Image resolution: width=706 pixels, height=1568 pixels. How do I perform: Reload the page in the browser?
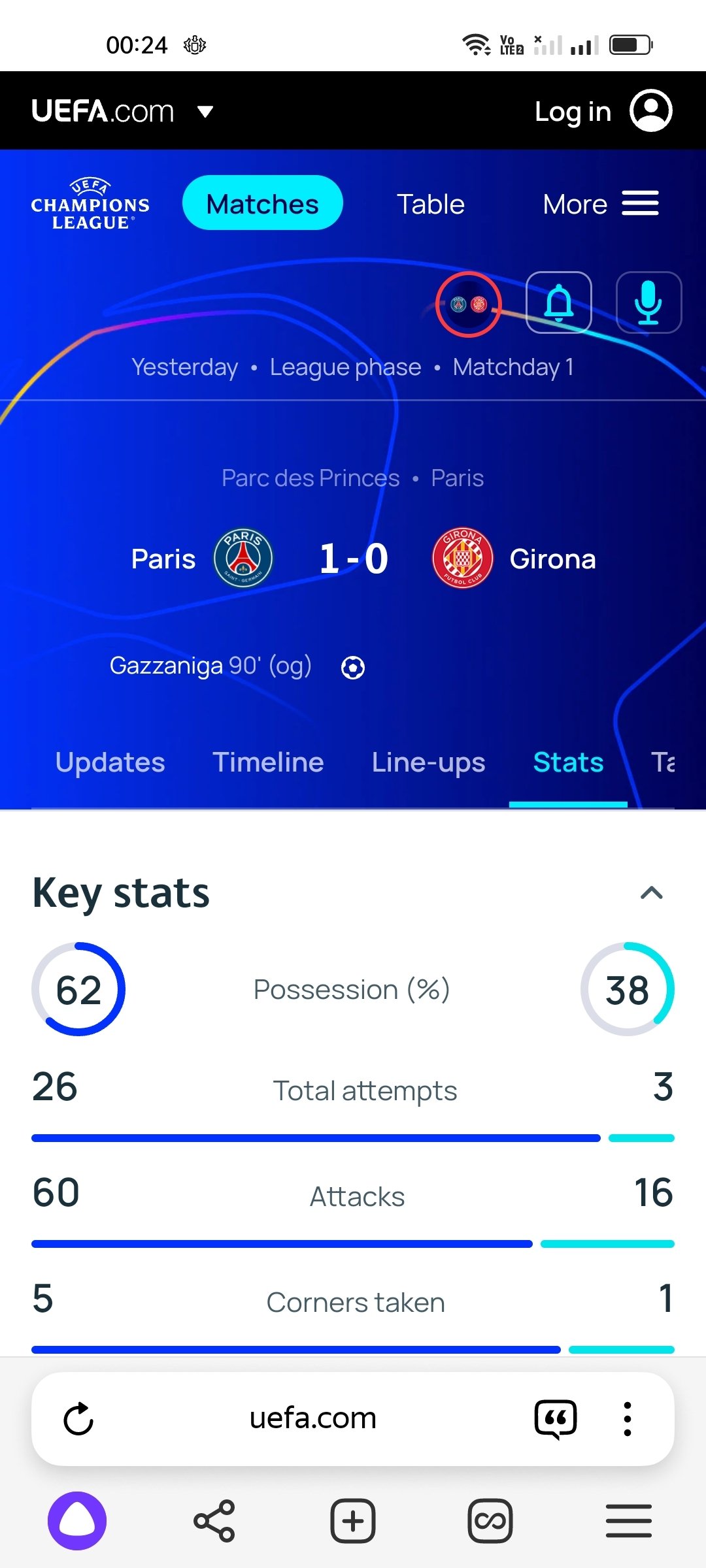78,1418
